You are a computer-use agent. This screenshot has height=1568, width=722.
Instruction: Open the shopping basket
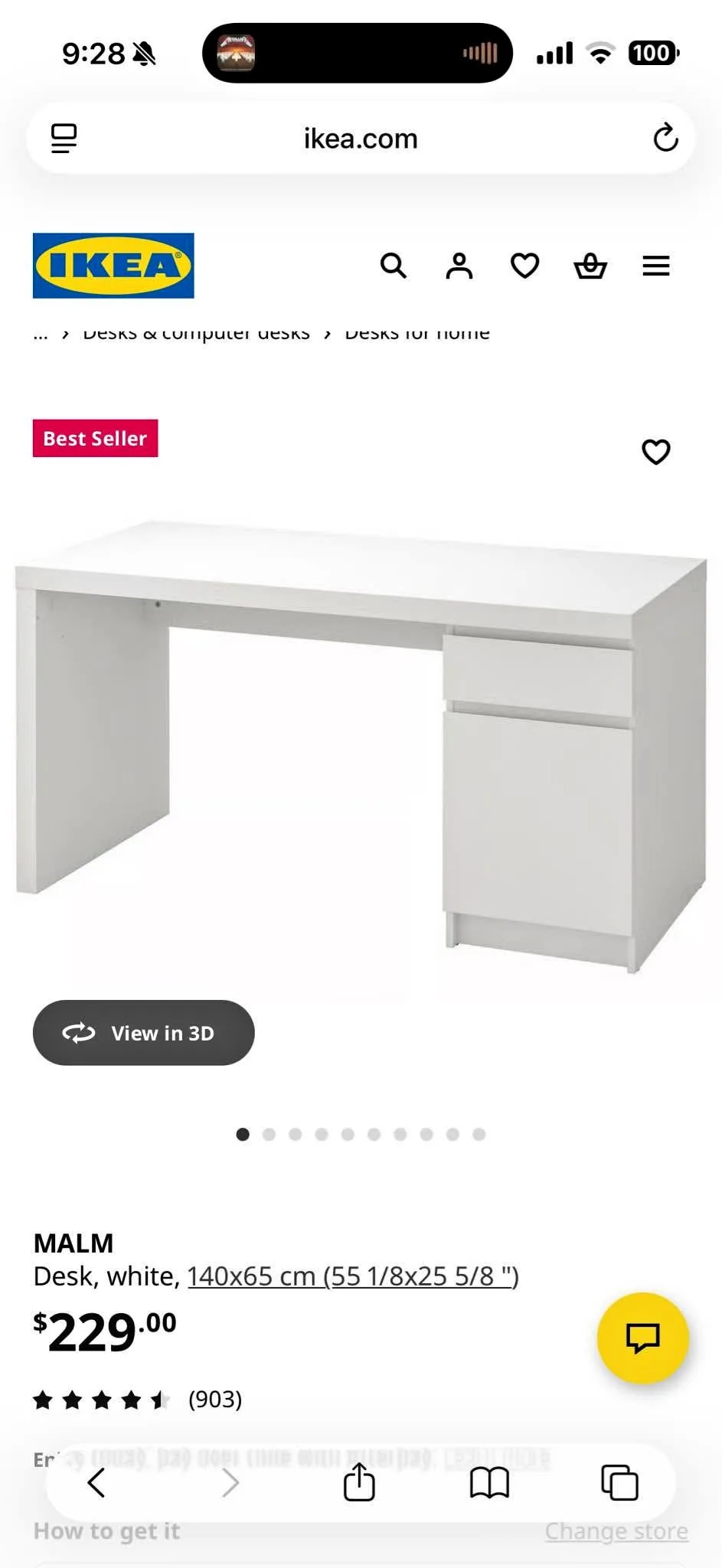(x=590, y=266)
